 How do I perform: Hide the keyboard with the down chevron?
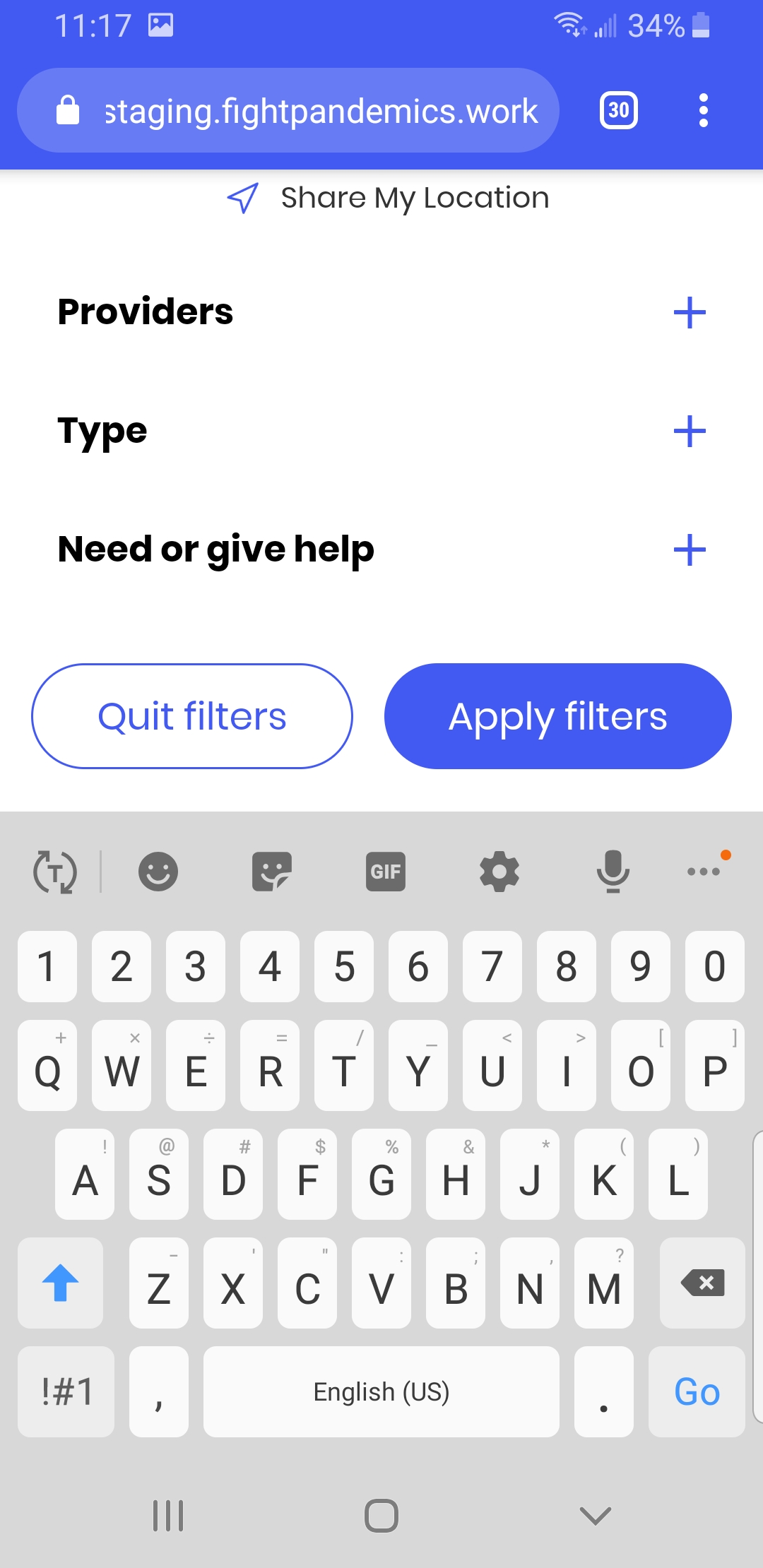pyautogui.click(x=595, y=1515)
